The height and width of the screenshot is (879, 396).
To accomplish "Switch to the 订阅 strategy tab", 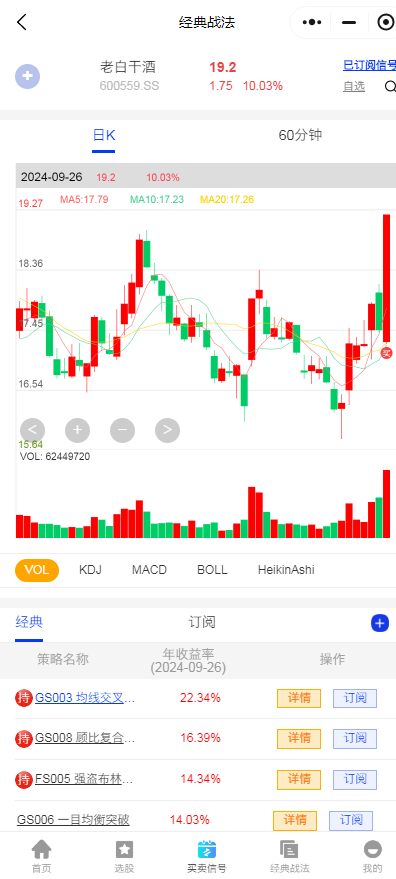I will (202, 622).
